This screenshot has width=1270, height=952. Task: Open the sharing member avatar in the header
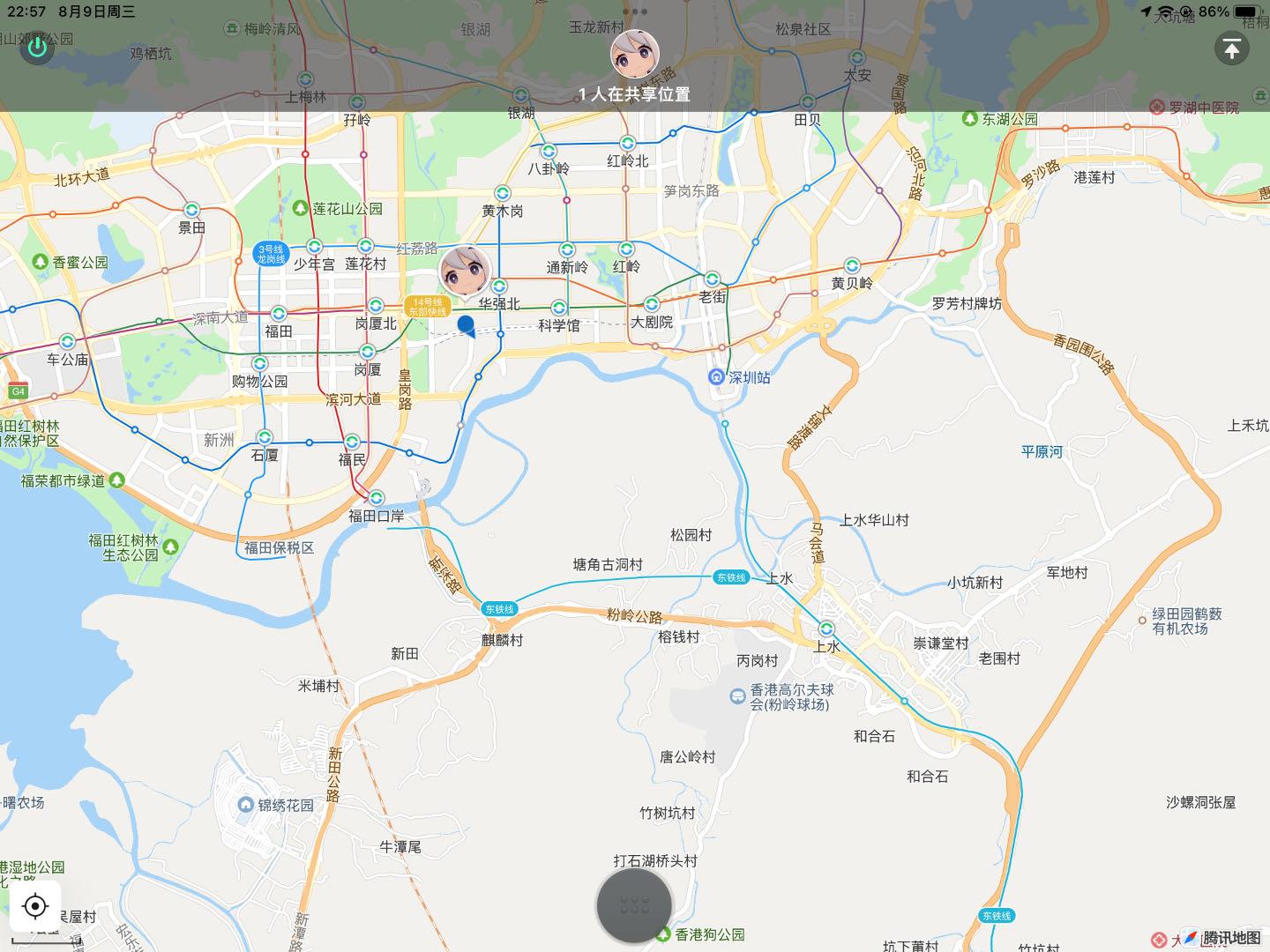click(634, 54)
